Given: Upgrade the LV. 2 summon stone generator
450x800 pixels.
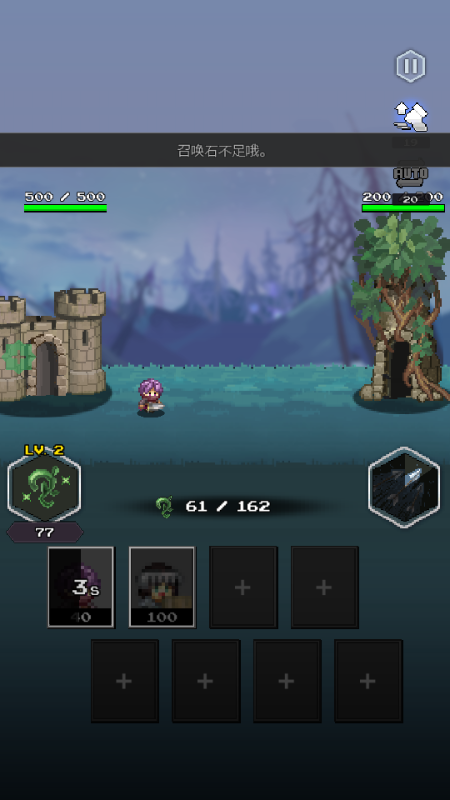Looking at the screenshot, I should tap(44, 487).
